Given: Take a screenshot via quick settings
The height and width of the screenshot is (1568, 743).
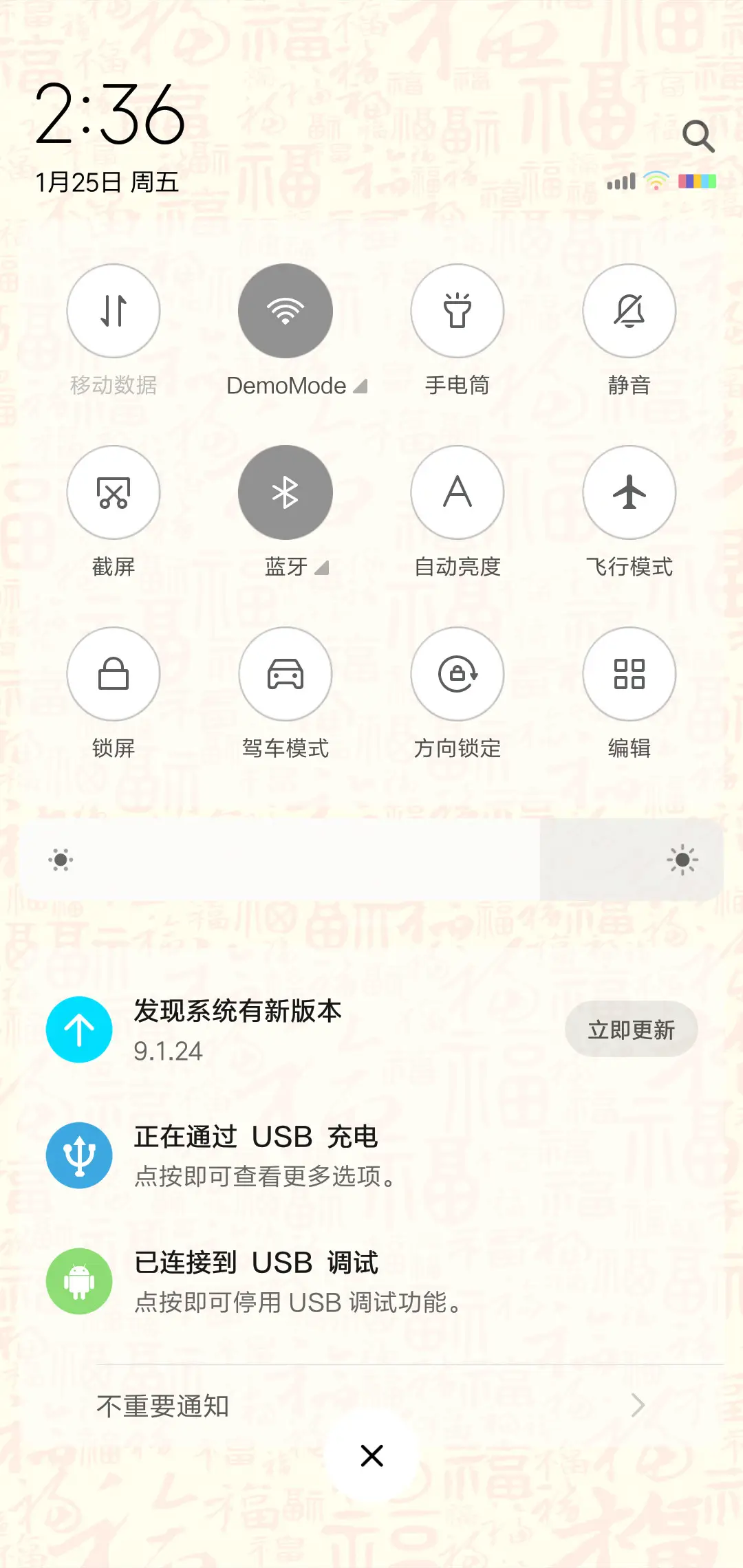Looking at the screenshot, I should (x=114, y=492).
